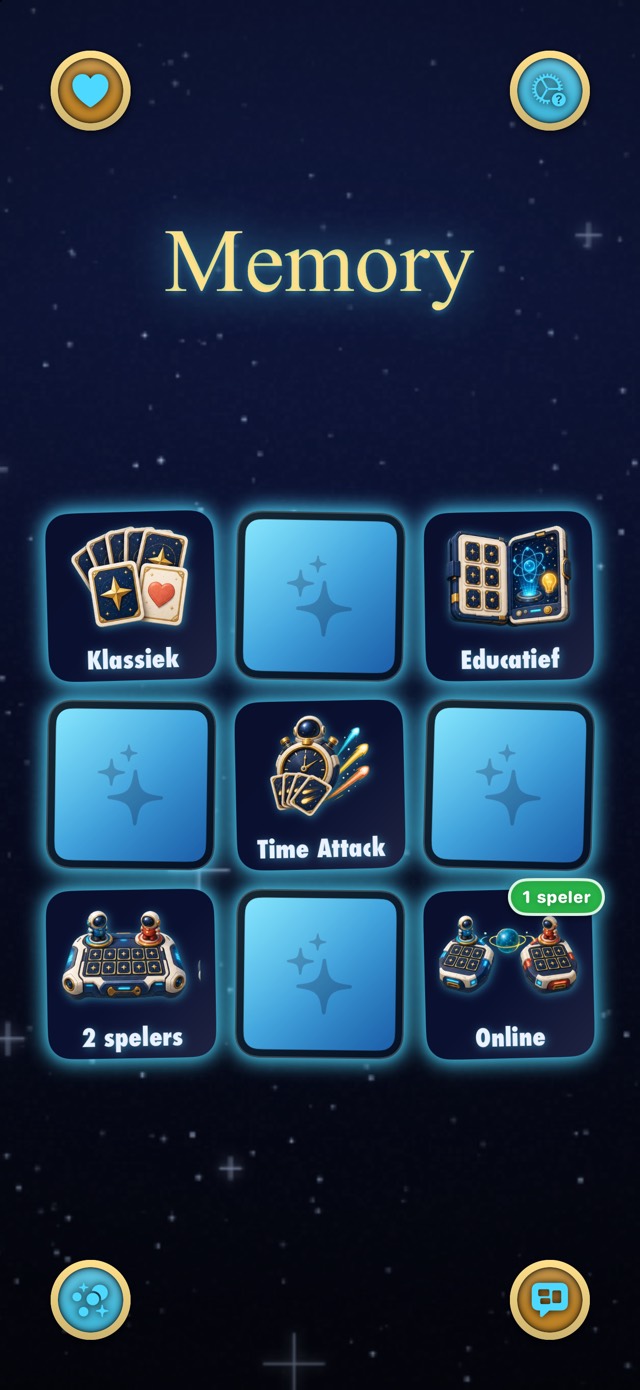The width and height of the screenshot is (640, 1390).
Task: Choose the Educatief game mode
Action: click(509, 596)
